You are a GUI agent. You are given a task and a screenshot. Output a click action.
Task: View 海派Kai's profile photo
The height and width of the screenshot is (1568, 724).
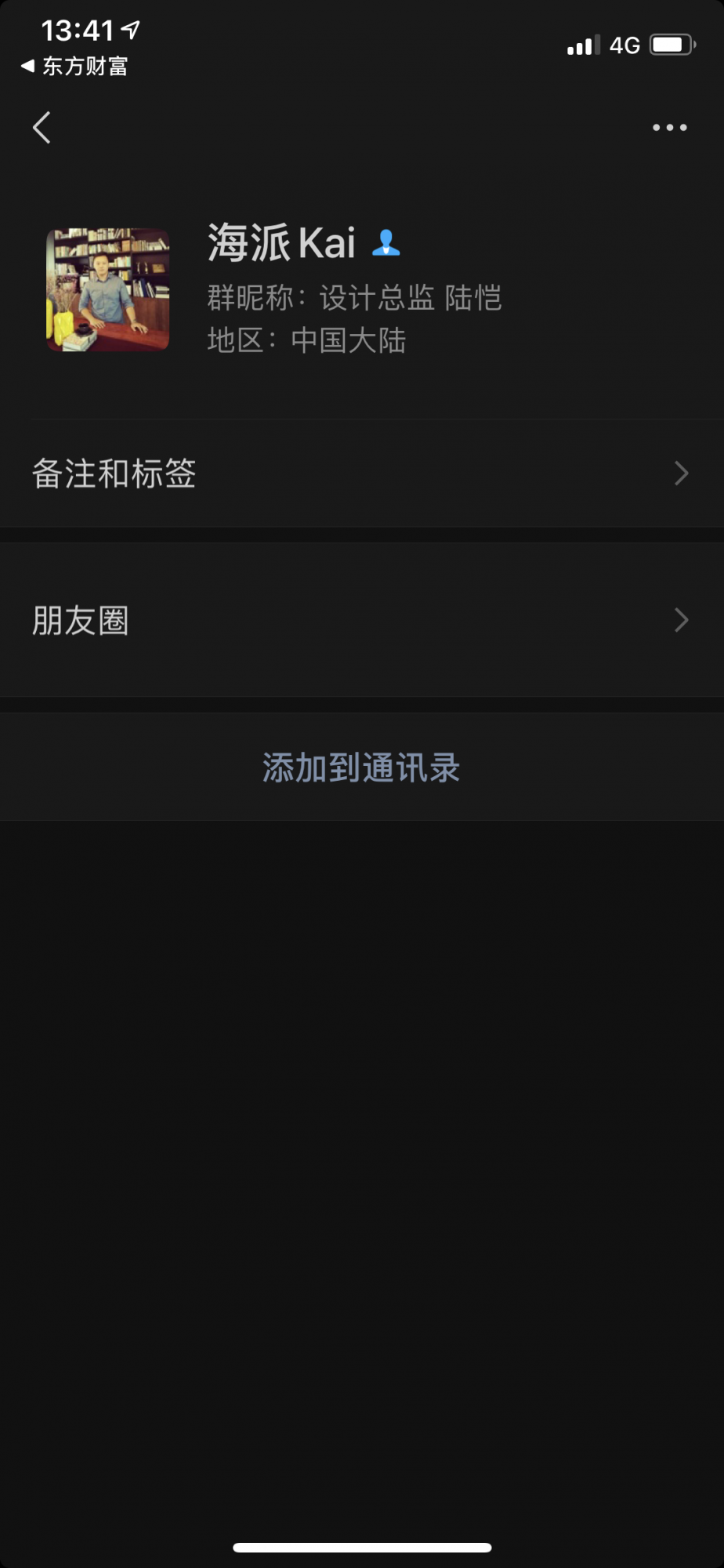click(x=108, y=290)
